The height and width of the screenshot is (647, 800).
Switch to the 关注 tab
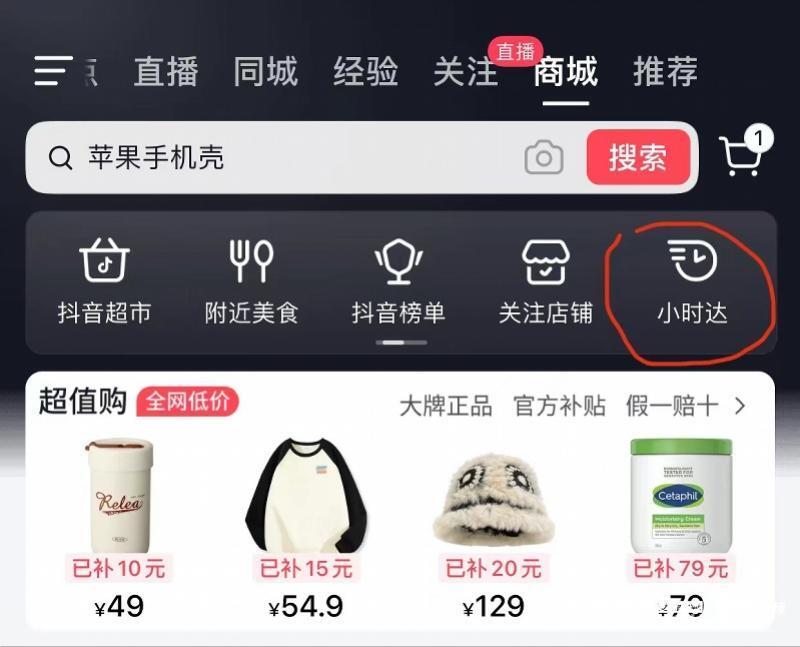(x=465, y=71)
